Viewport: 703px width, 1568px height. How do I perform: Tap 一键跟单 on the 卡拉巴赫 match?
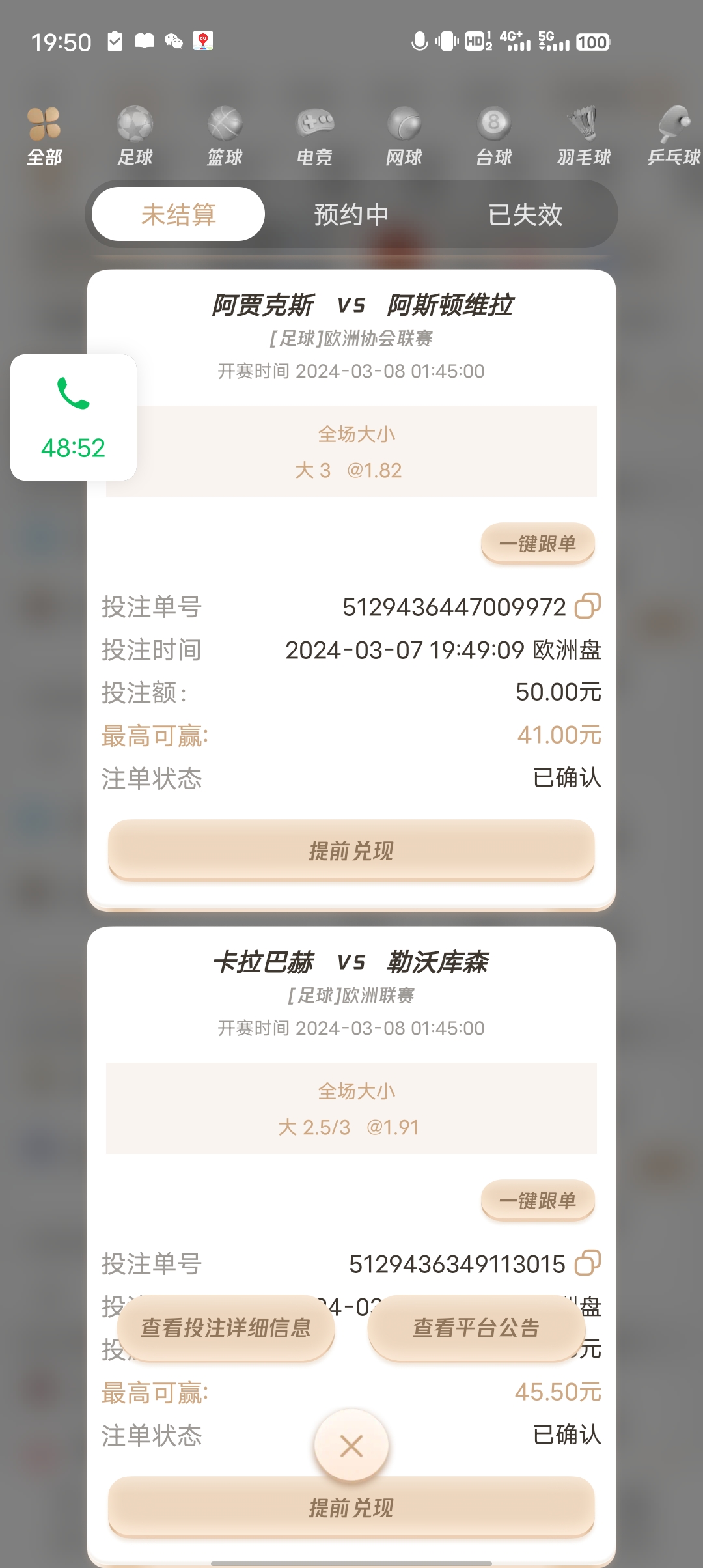pyautogui.click(x=538, y=1200)
